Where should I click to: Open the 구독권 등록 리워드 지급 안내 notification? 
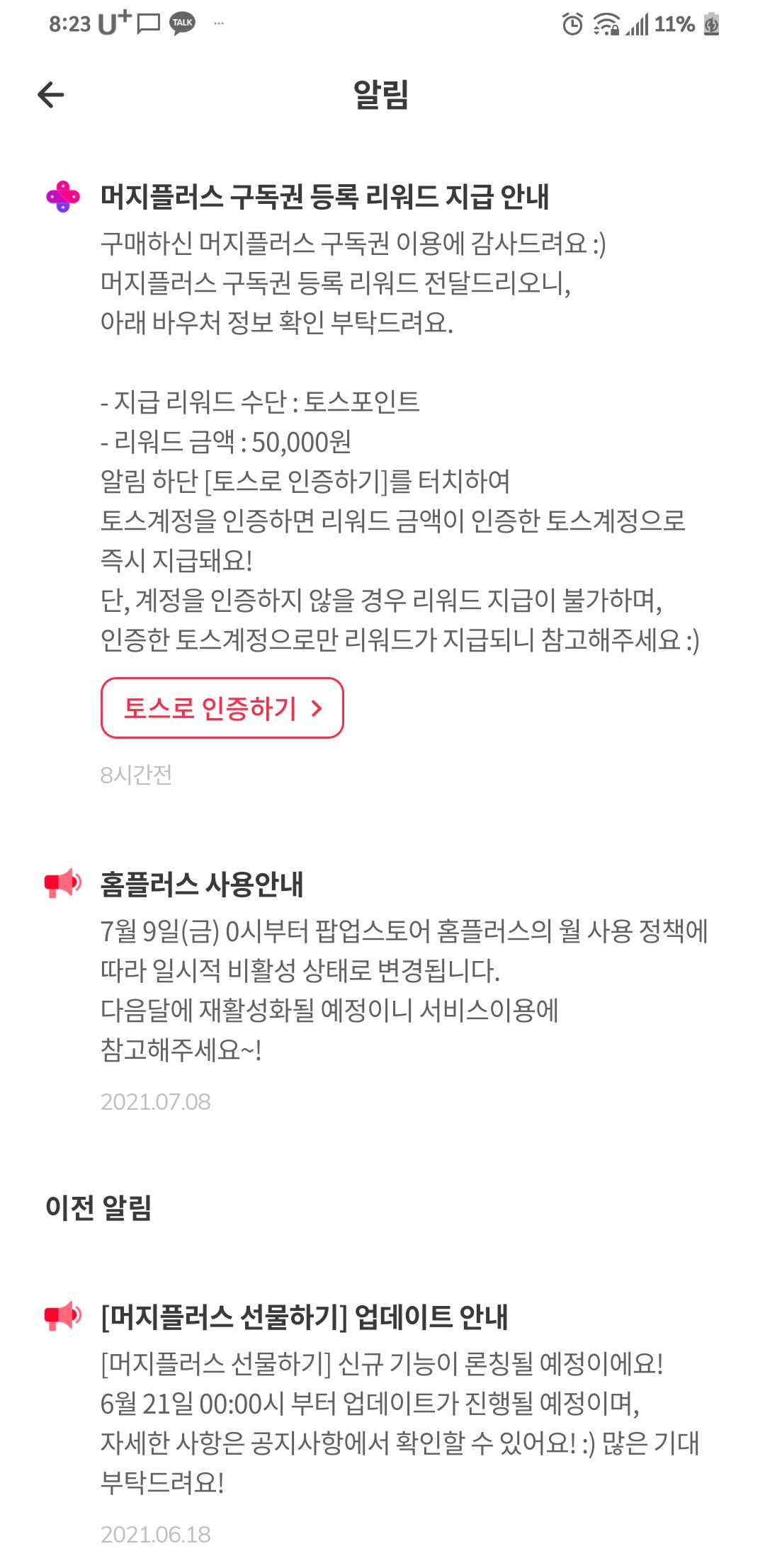tap(324, 197)
